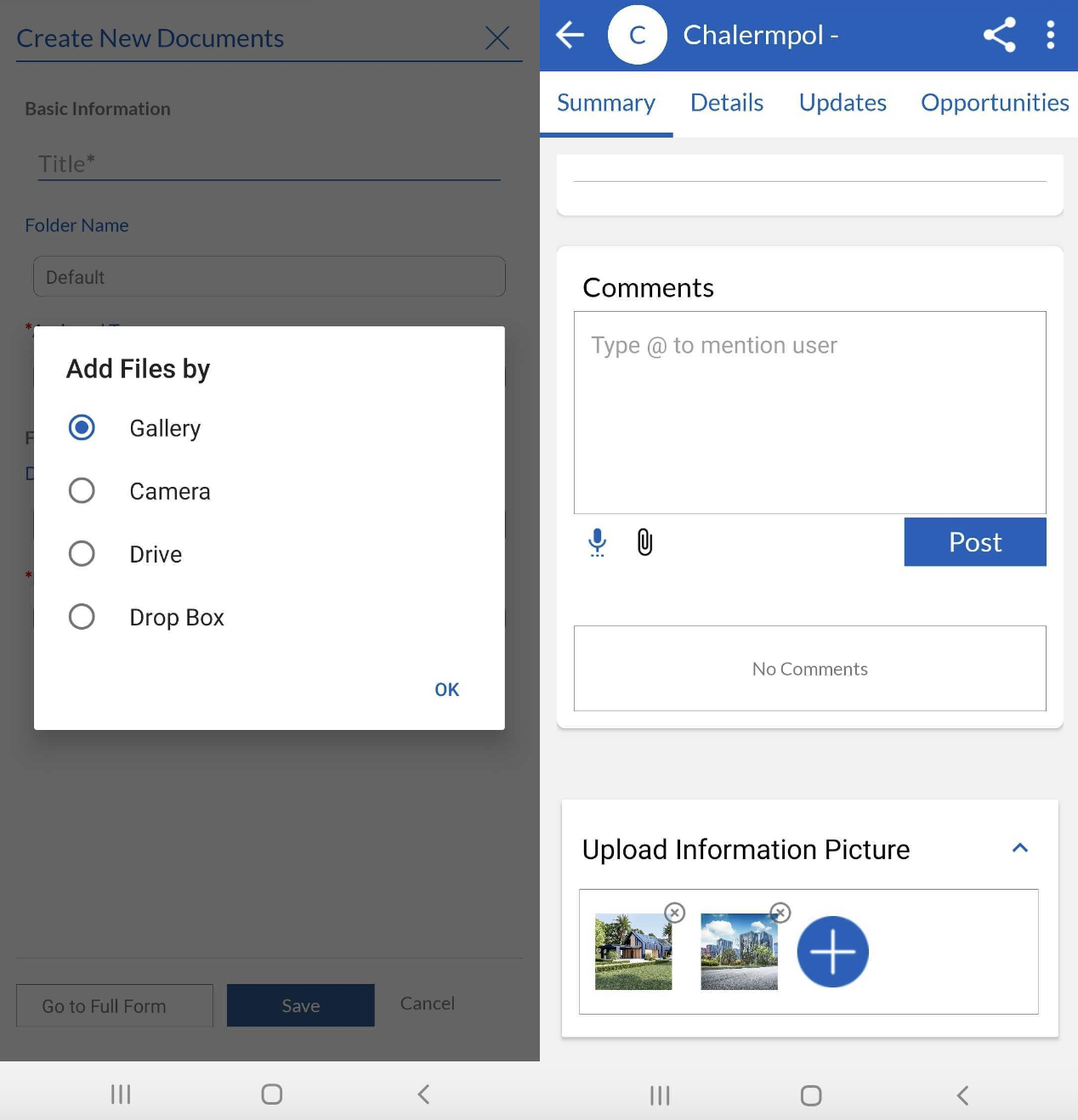Choose Drive as file source
This screenshot has width=1078, height=1120.
pos(82,554)
